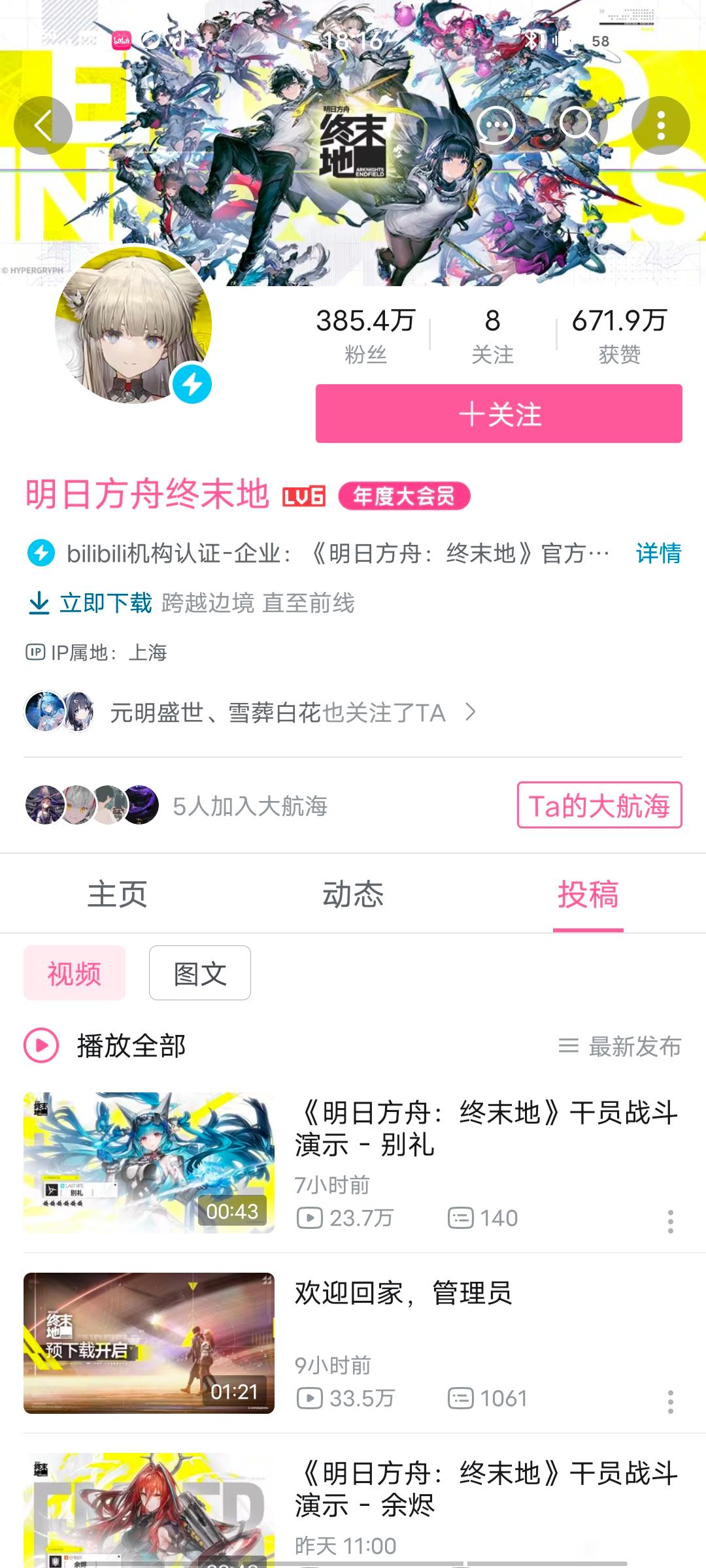Go back using the top-left arrow

(x=43, y=125)
